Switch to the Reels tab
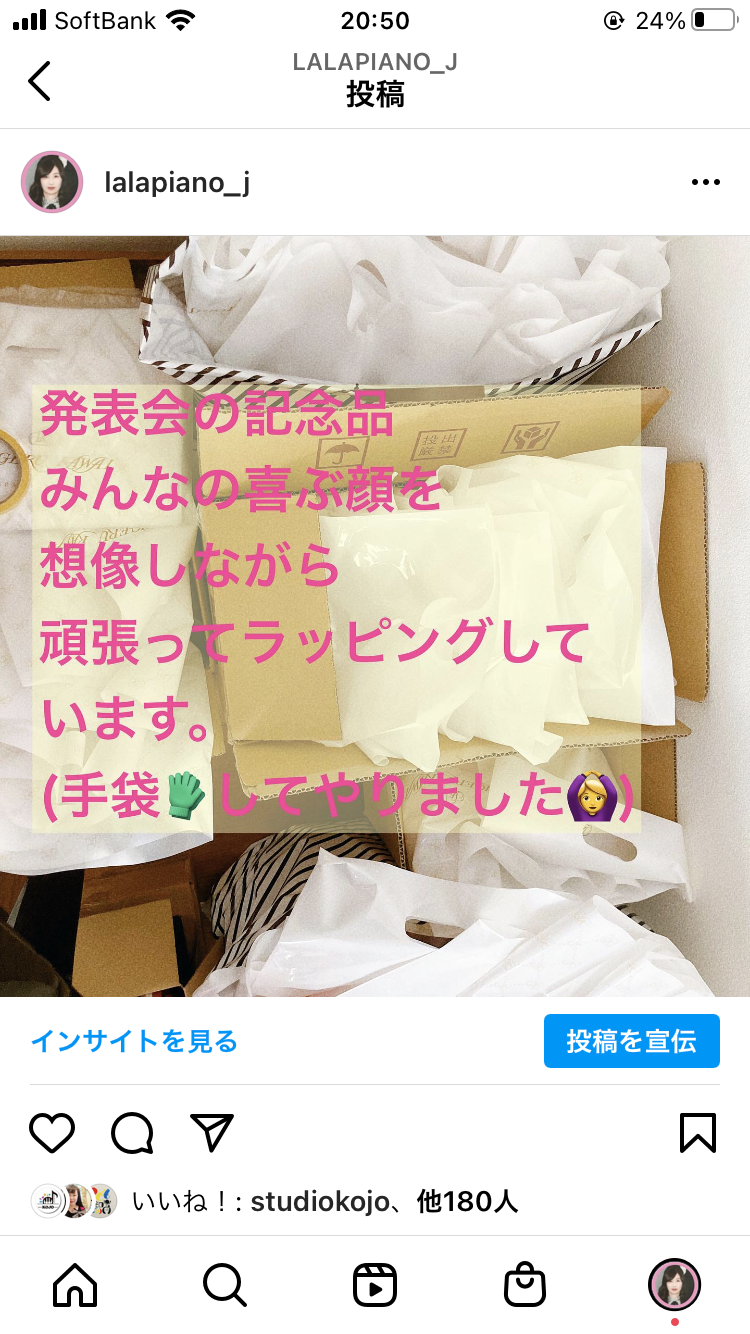This screenshot has height=1334, width=750. (x=375, y=1284)
